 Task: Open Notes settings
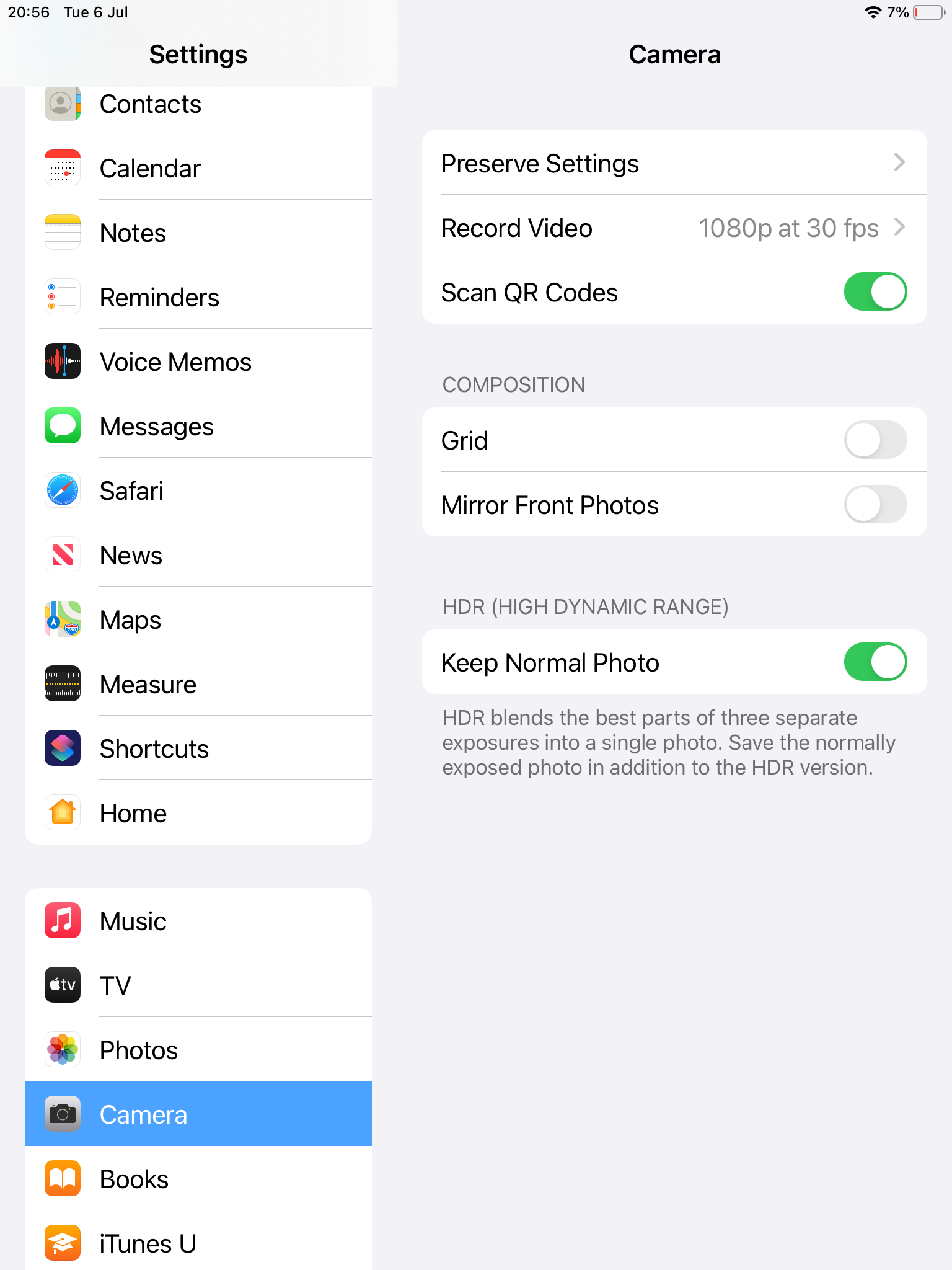(198, 233)
